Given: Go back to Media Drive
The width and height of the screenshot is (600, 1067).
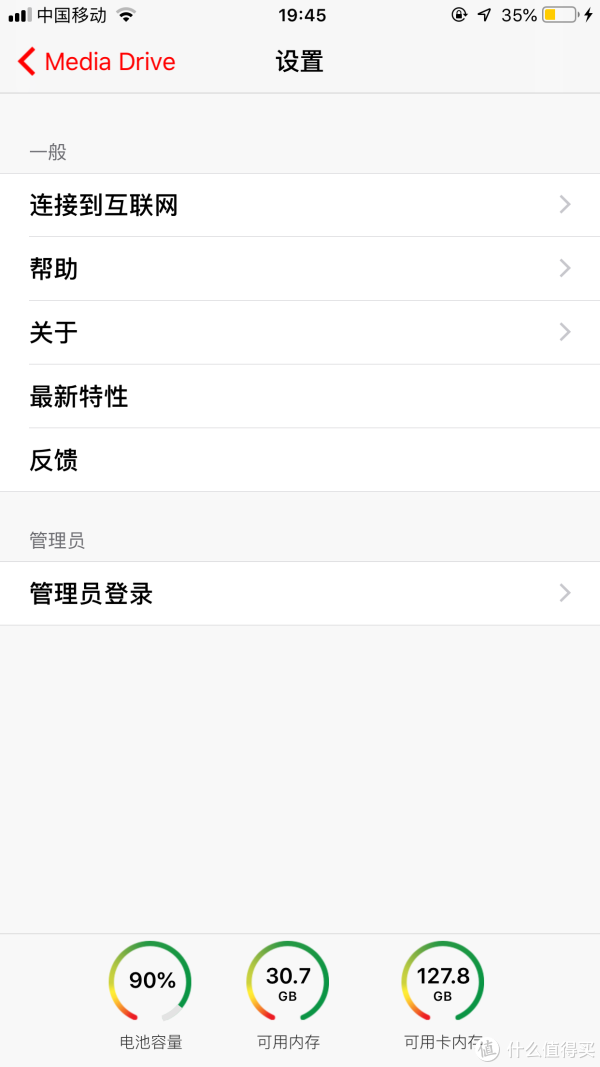Looking at the screenshot, I should point(96,62).
